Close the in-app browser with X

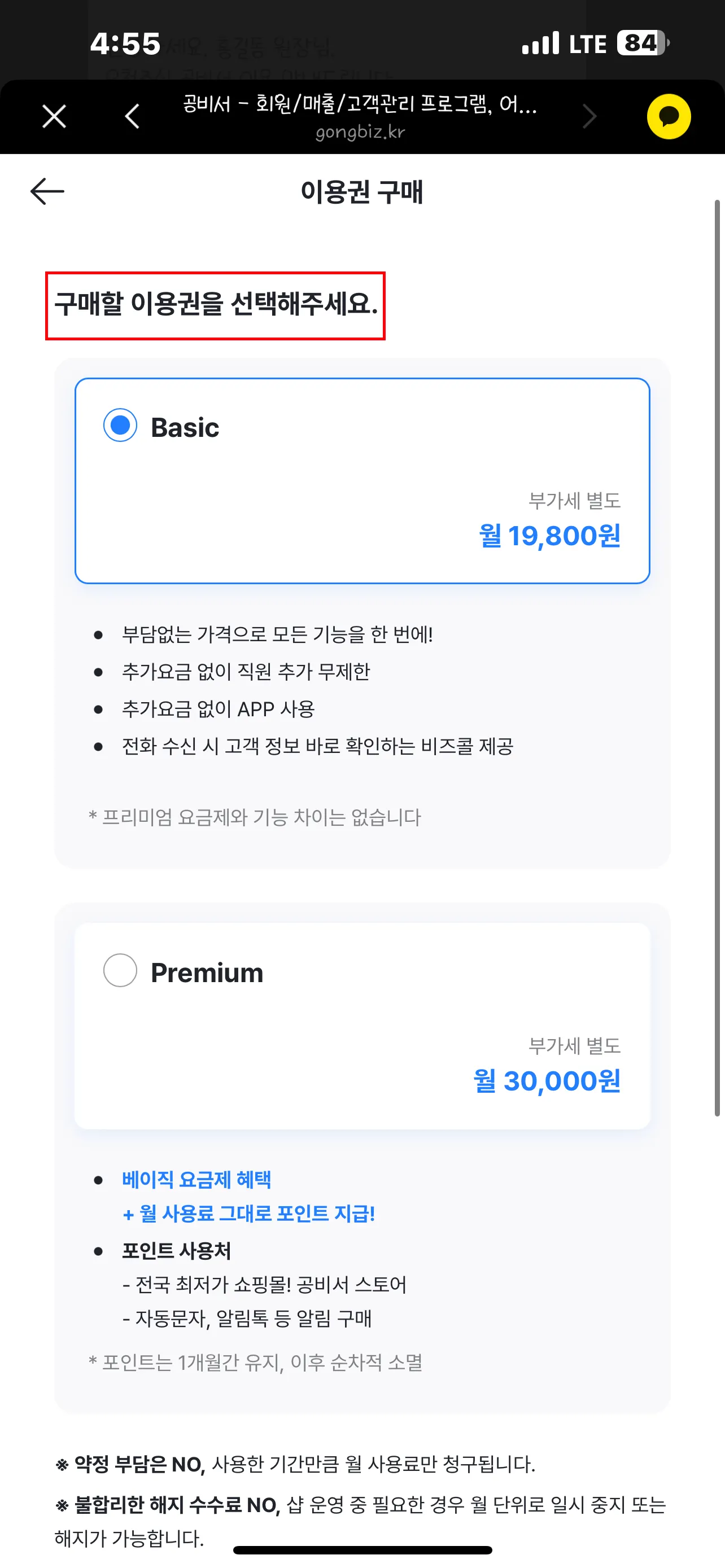(54, 116)
